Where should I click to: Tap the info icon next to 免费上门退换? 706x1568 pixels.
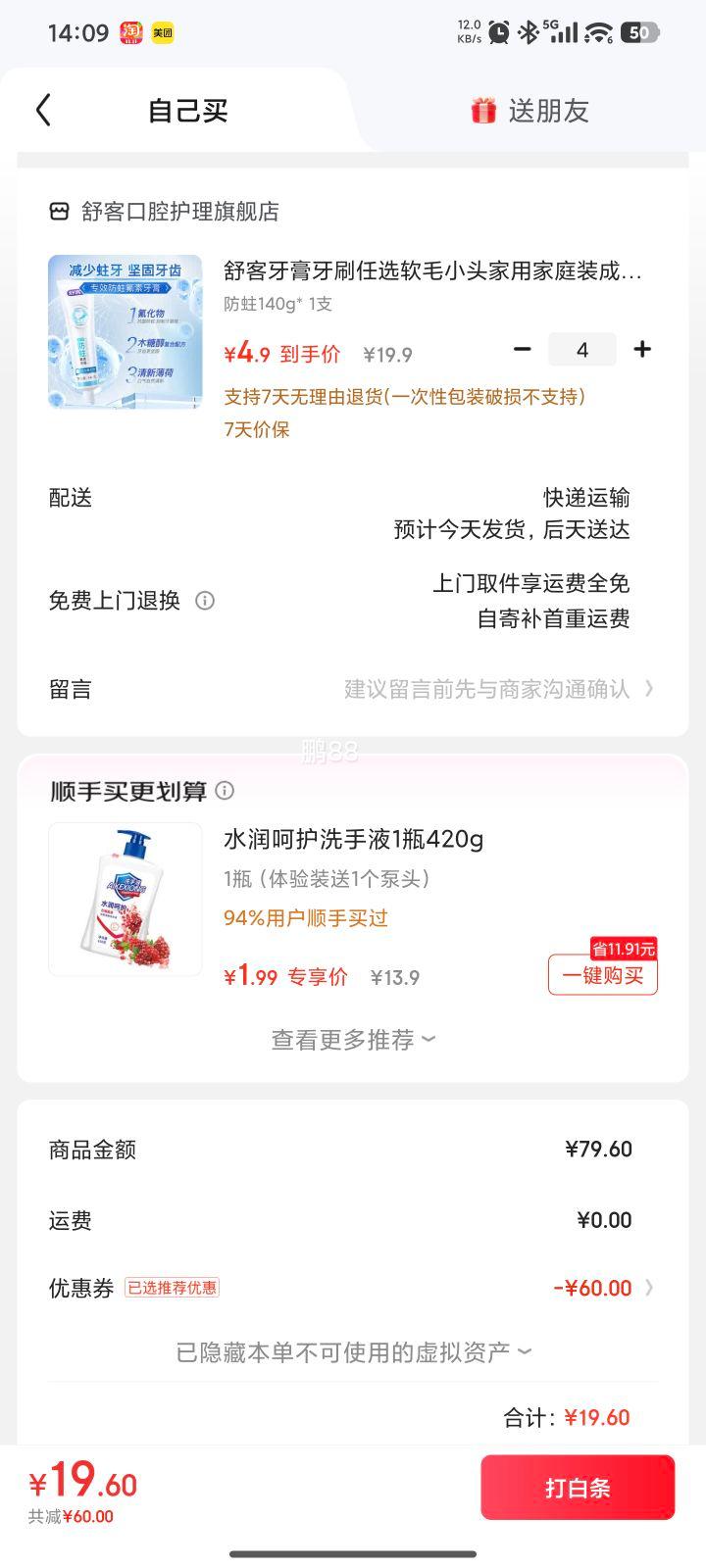205,600
